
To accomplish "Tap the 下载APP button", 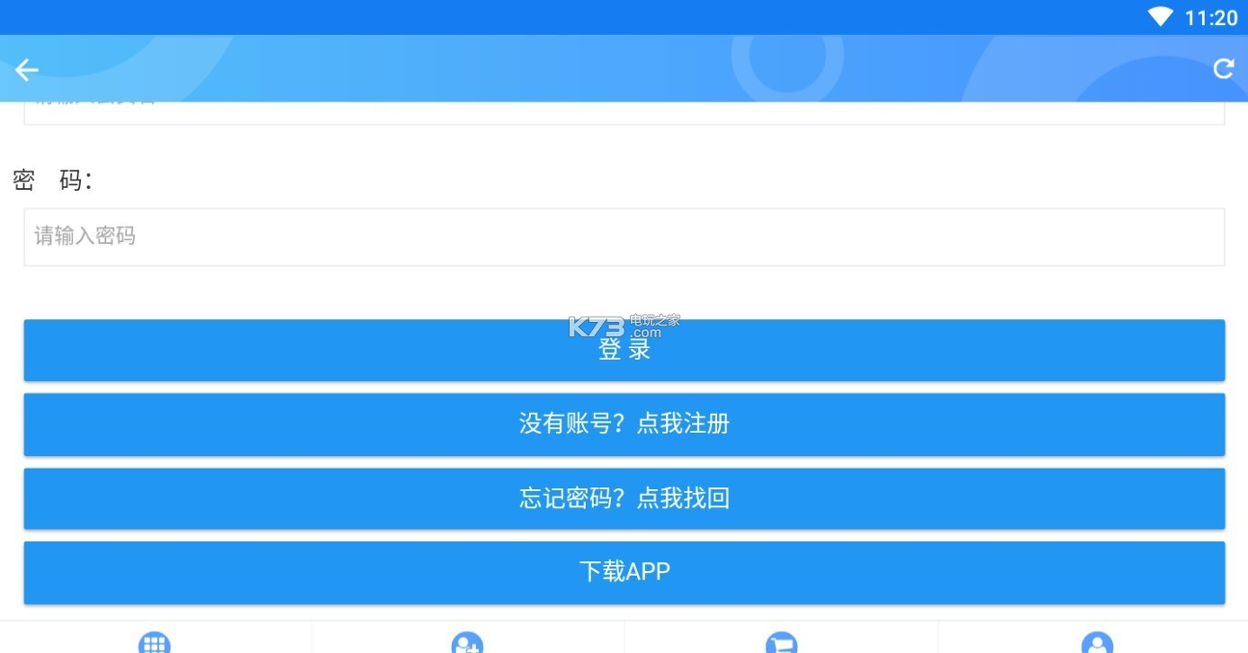I will point(624,572).
